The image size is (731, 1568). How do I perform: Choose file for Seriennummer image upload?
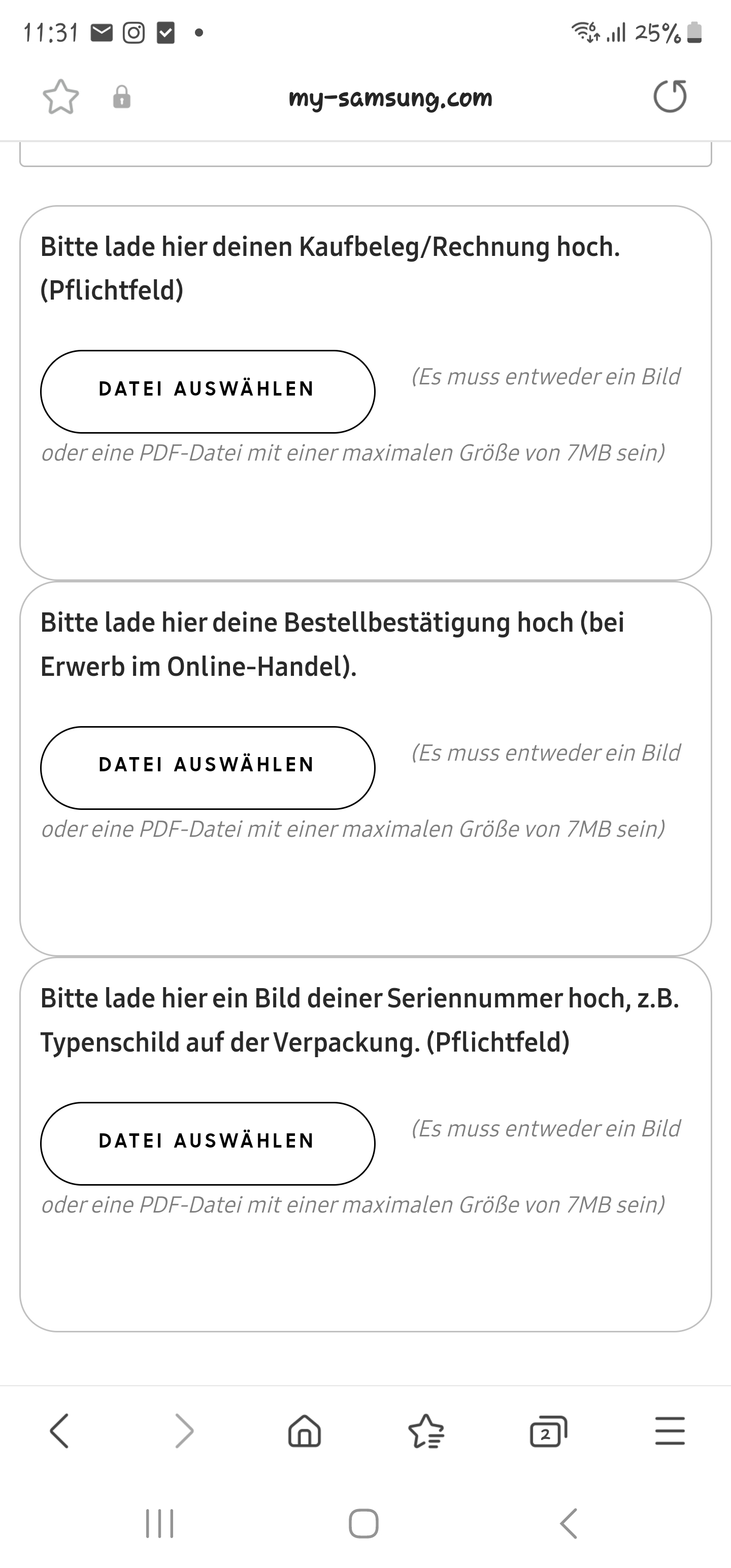click(x=208, y=1143)
